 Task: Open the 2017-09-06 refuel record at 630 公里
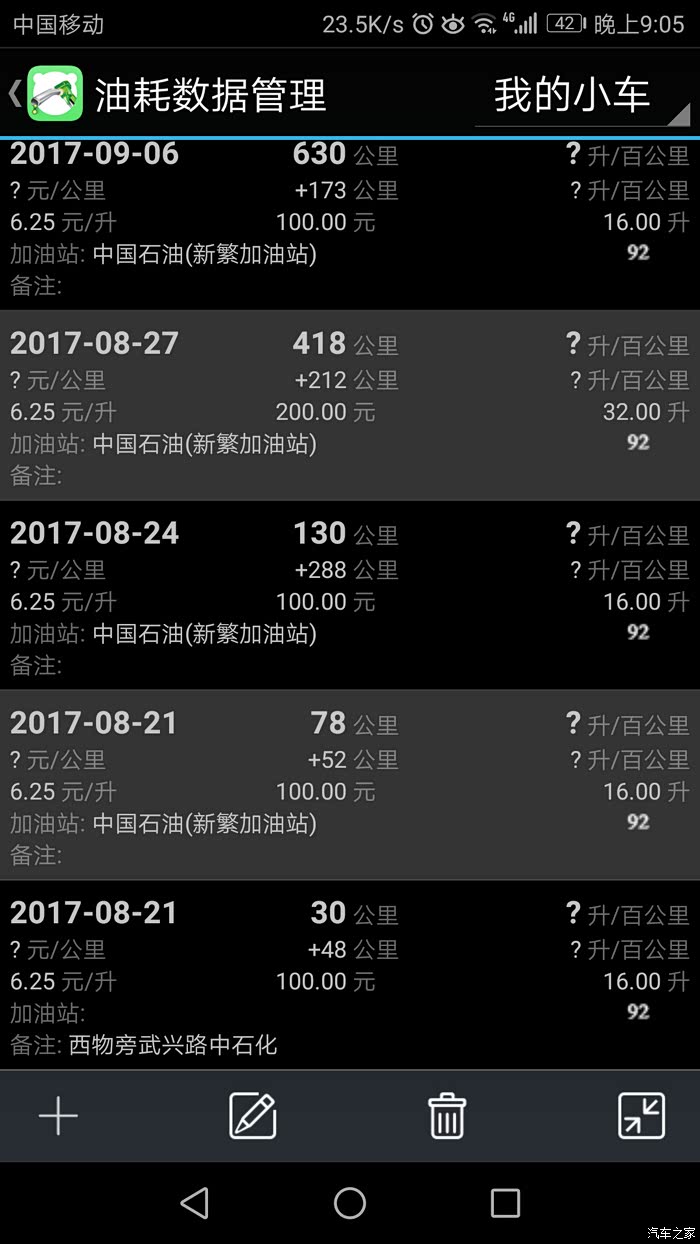[350, 222]
